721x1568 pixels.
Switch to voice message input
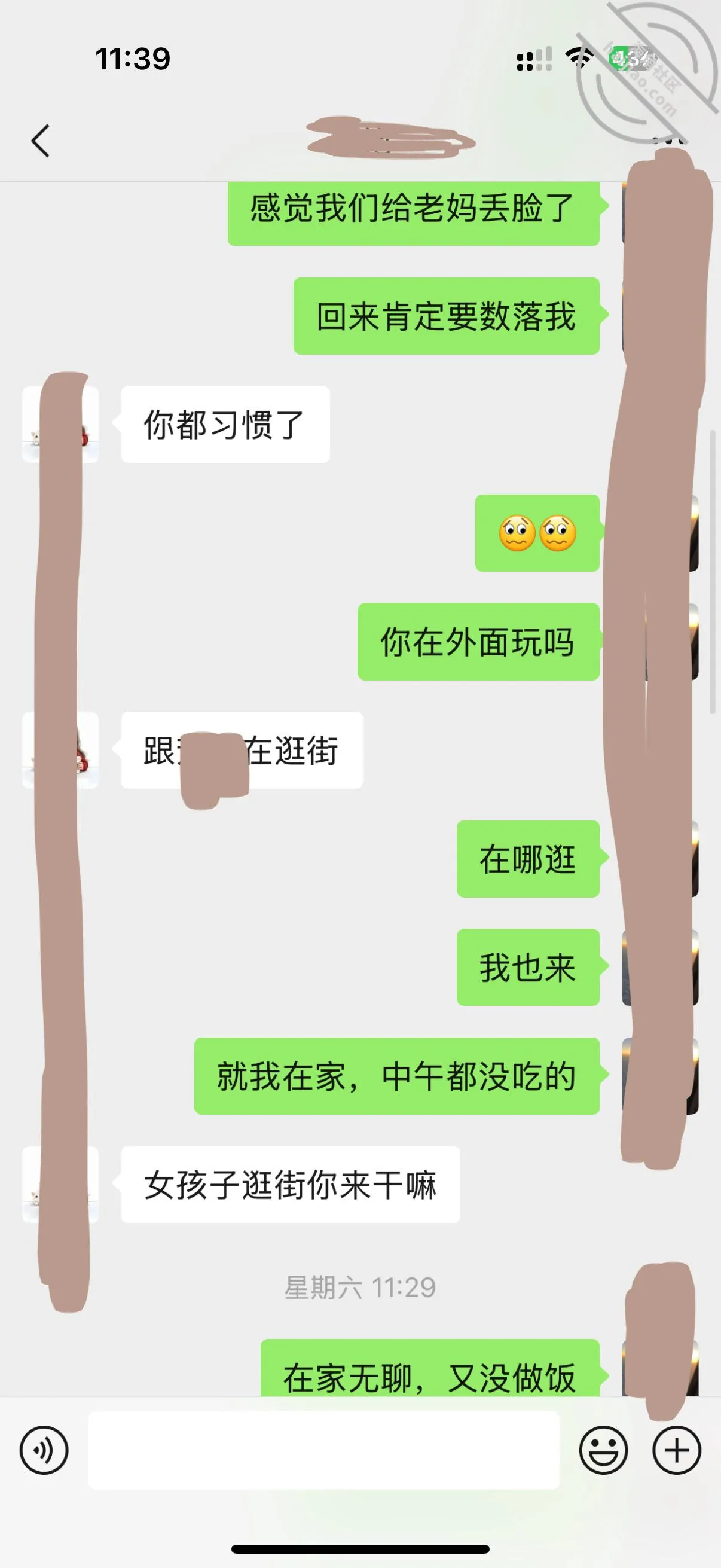click(44, 1450)
